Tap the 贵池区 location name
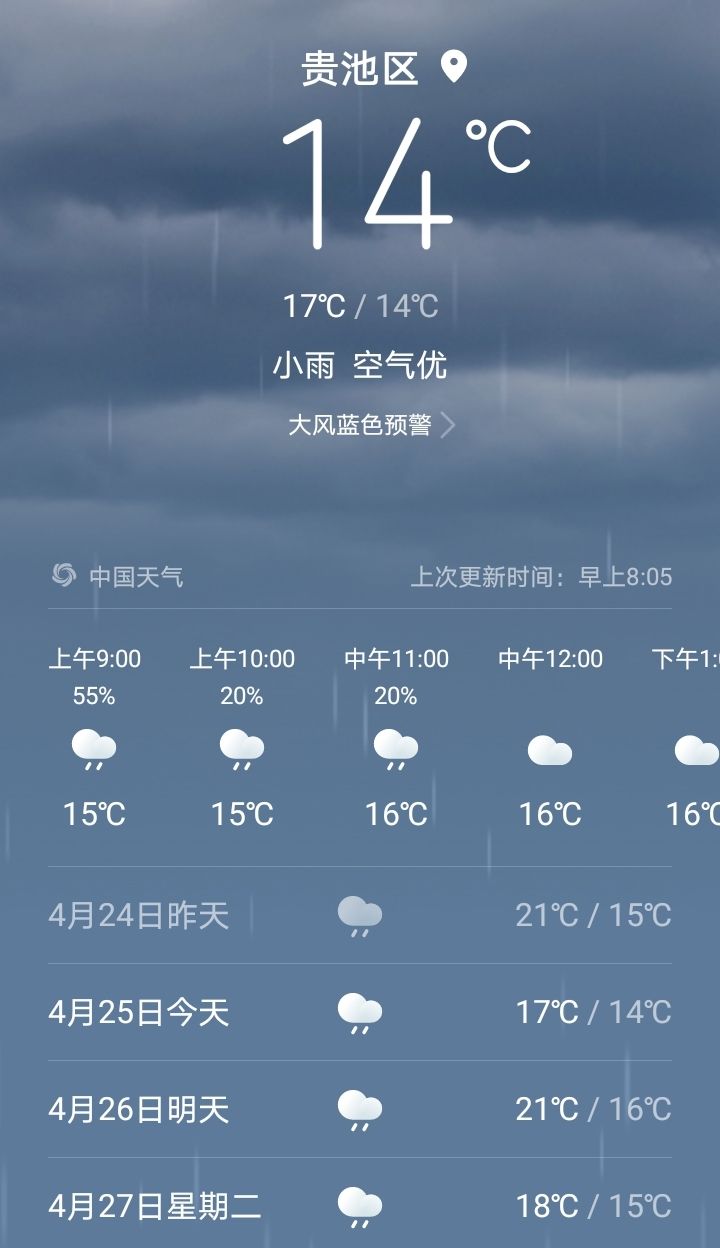The width and height of the screenshot is (720, 1248). click(x=360, y=69)
